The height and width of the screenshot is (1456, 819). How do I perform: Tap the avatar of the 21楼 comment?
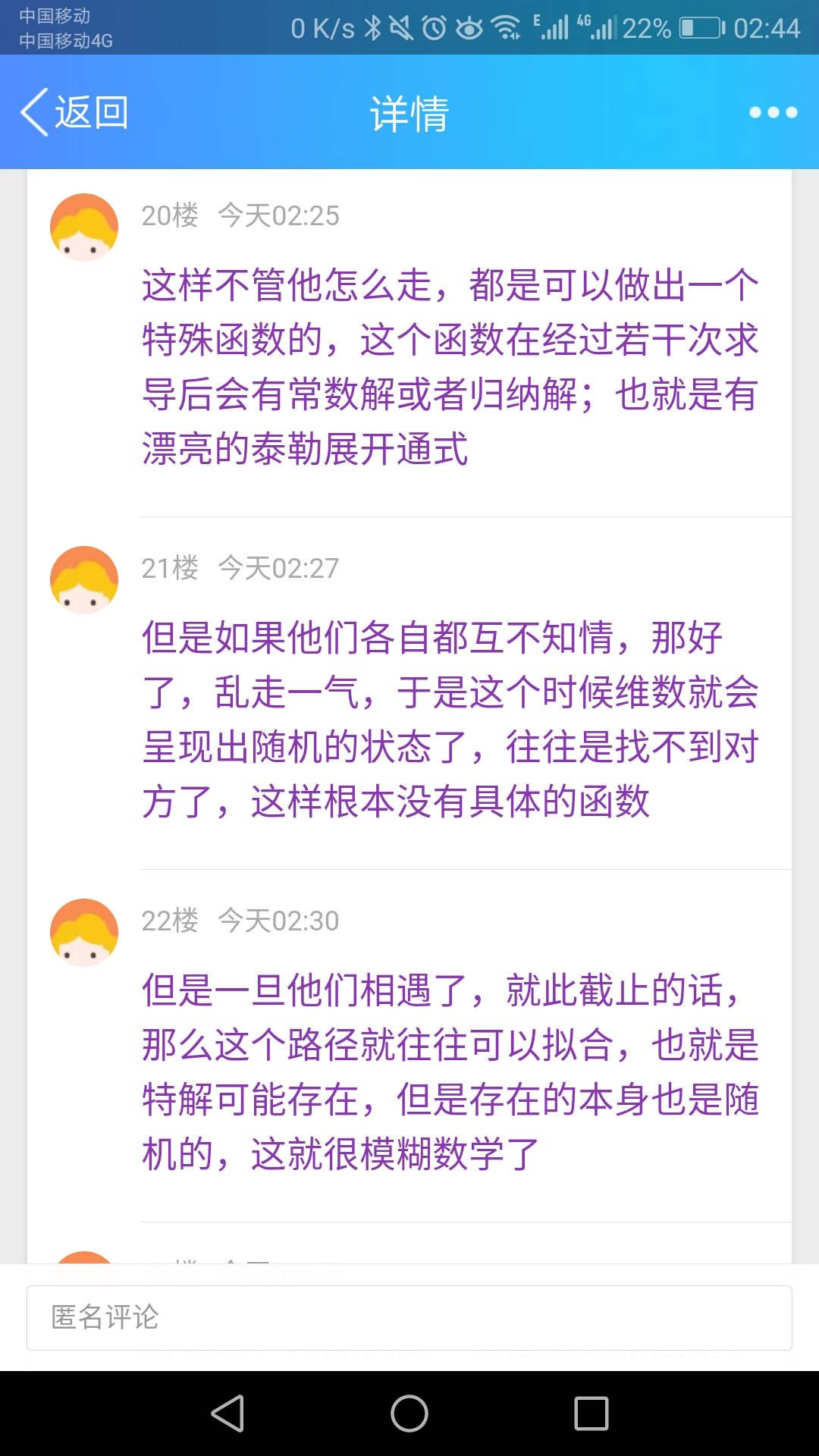tap(84, 580)
